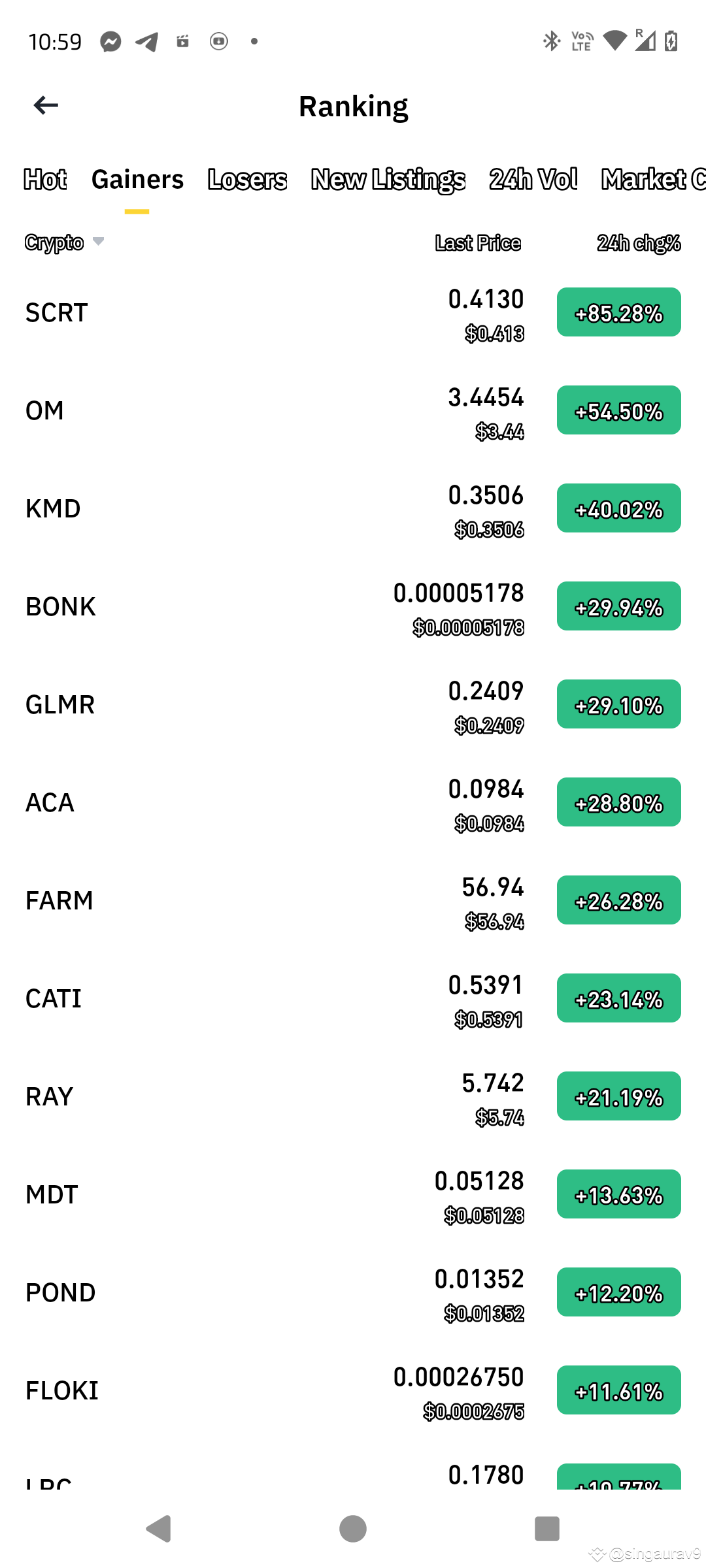Select the Gainers tab
This screenshot has height=1568, width=706.
pyautogui.click(x=137, y=179)
